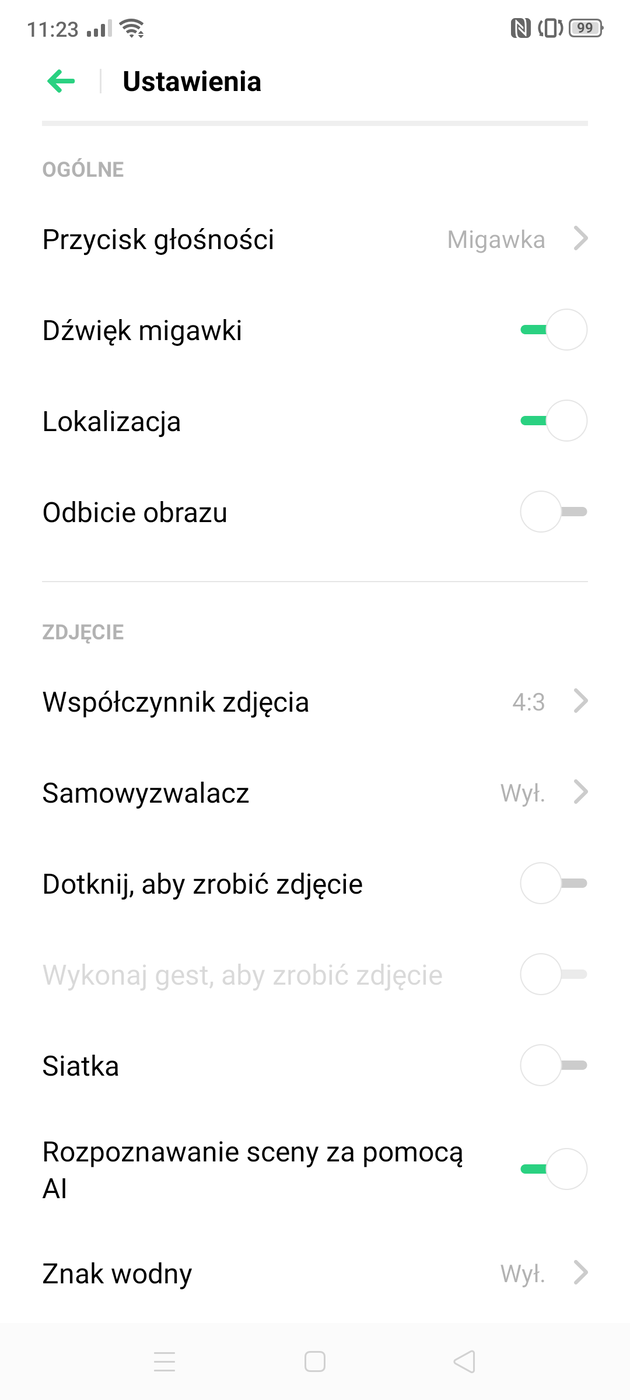Turn on Dotknij, aby zrobić zdjęcie

coord(553,884)
